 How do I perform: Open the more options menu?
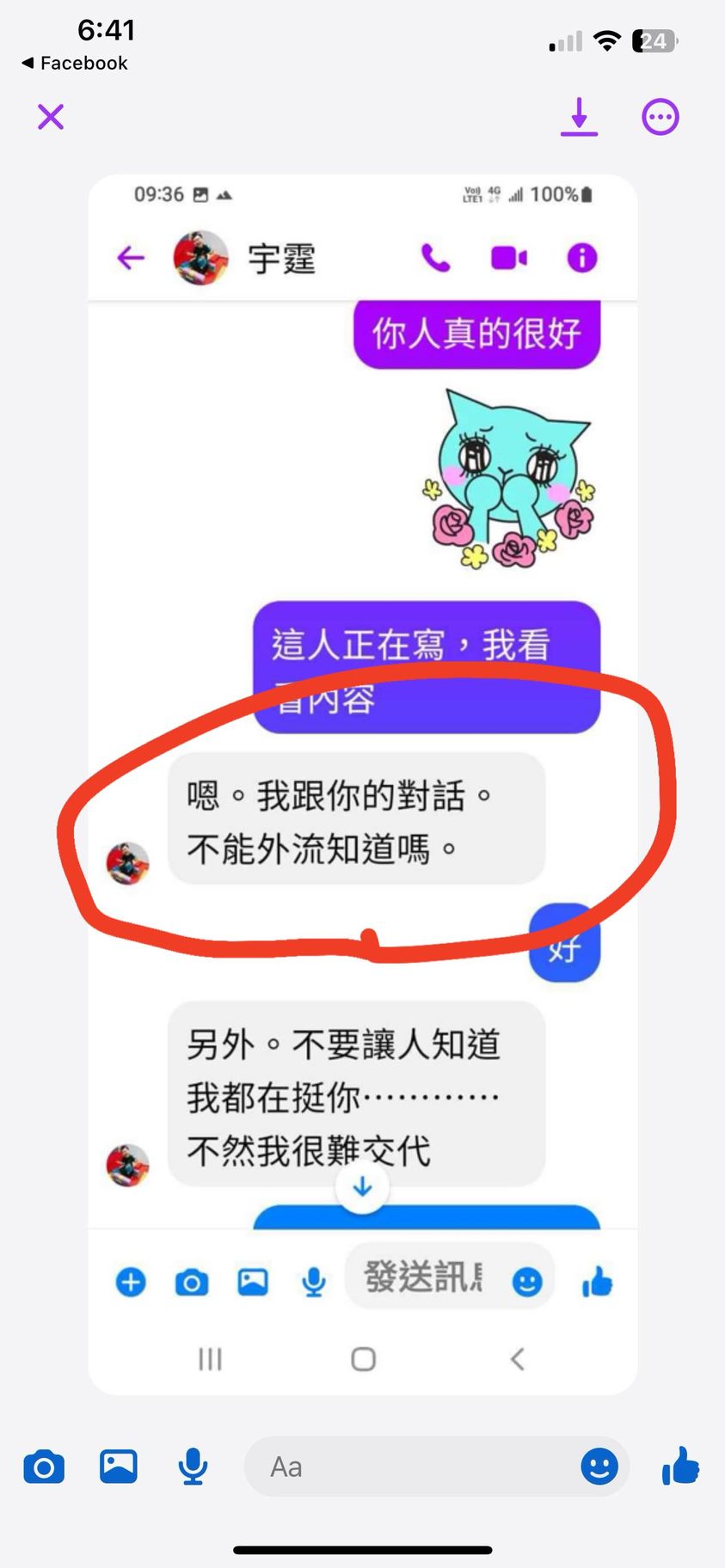click(660, 117)
